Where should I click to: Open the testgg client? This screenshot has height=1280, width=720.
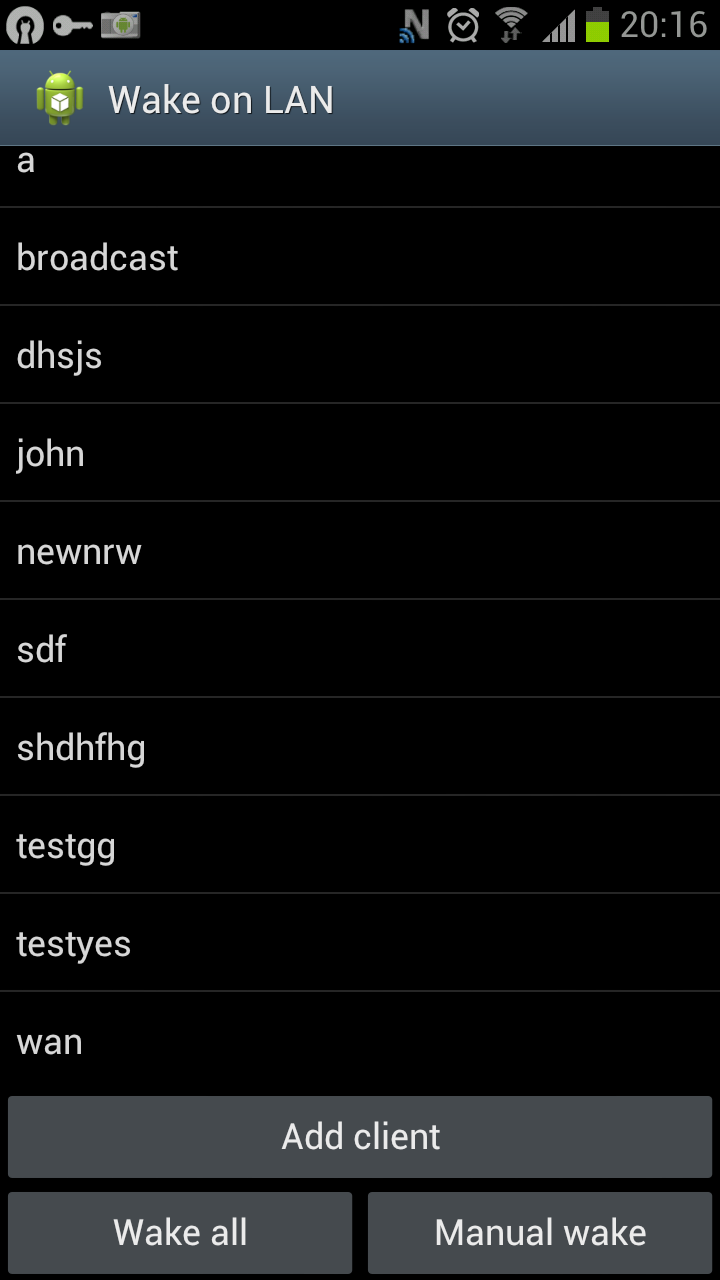(x=360, y=845)
